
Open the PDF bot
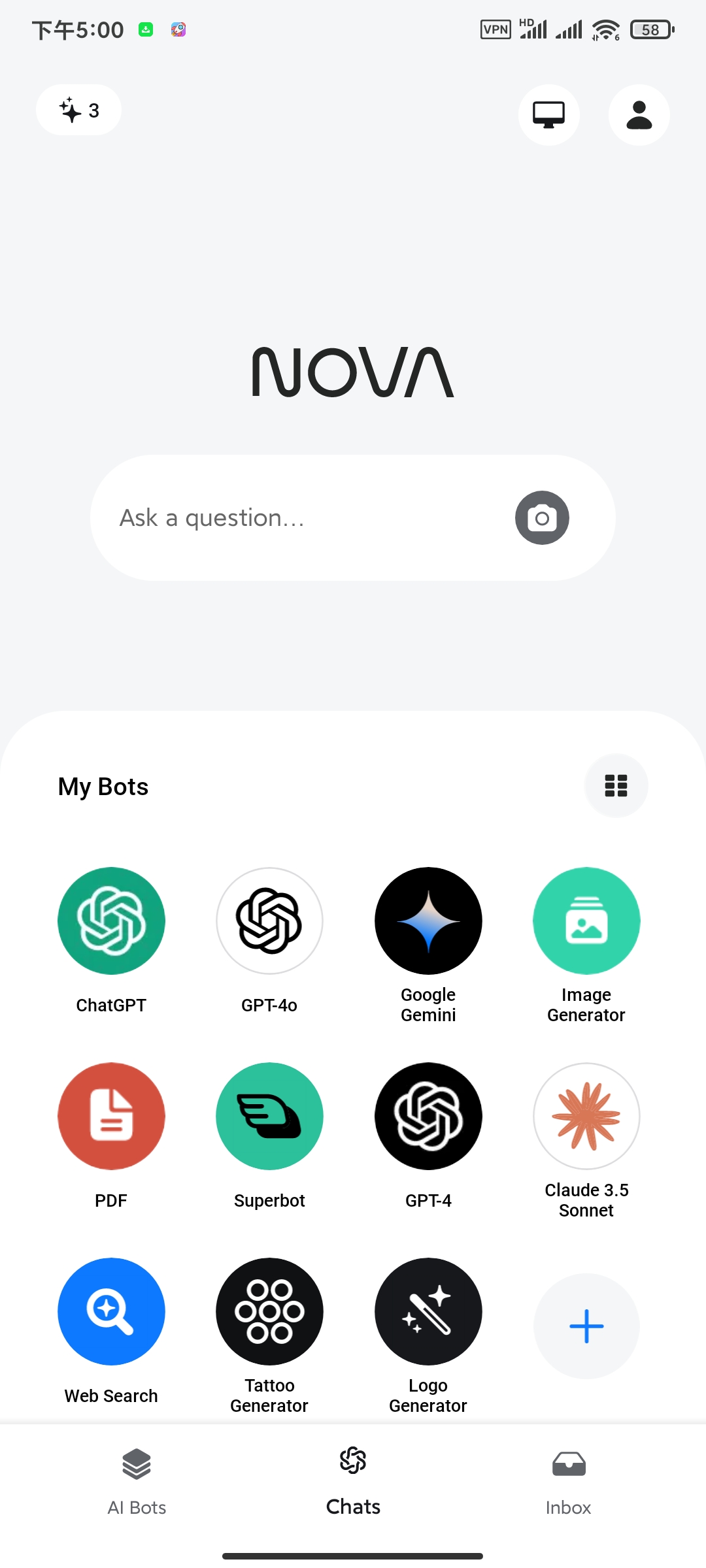tap(111, 1117)
